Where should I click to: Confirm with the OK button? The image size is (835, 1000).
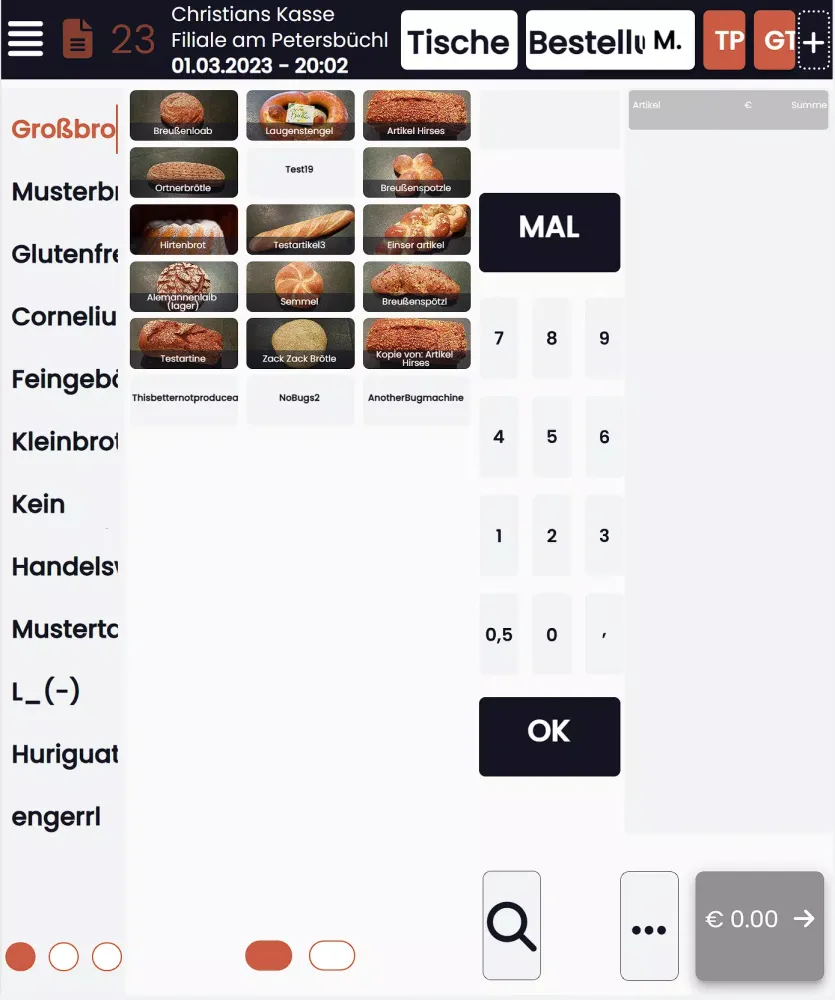[549, 736]
